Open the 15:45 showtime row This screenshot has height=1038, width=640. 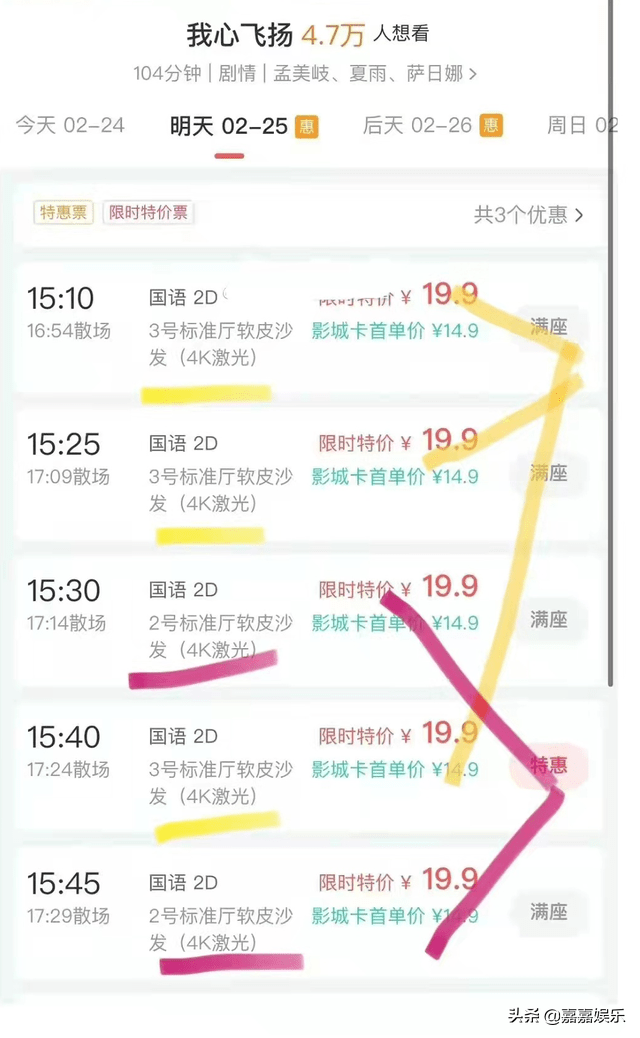coord(220,912)
